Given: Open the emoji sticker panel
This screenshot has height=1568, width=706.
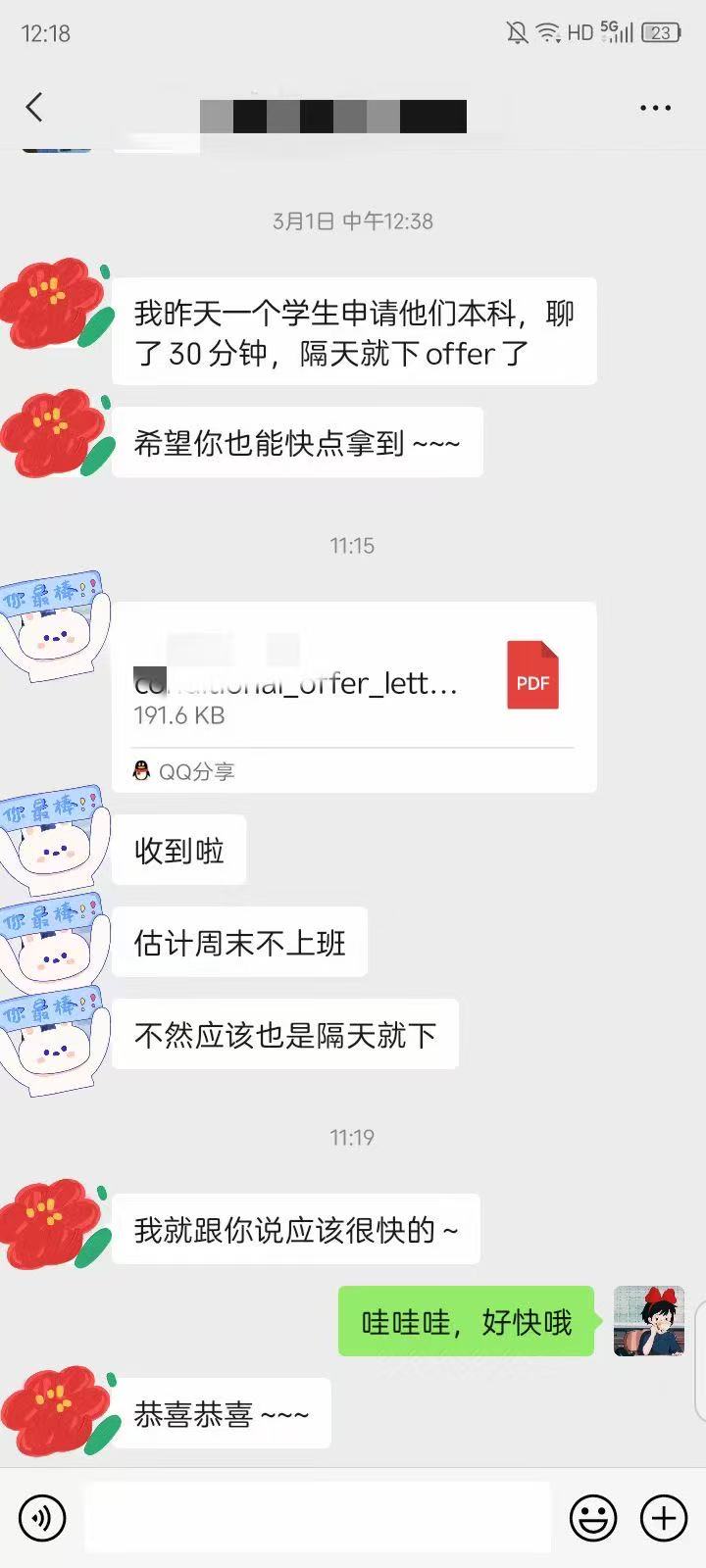Looking at the screenshot, I should coord(593,1518).
